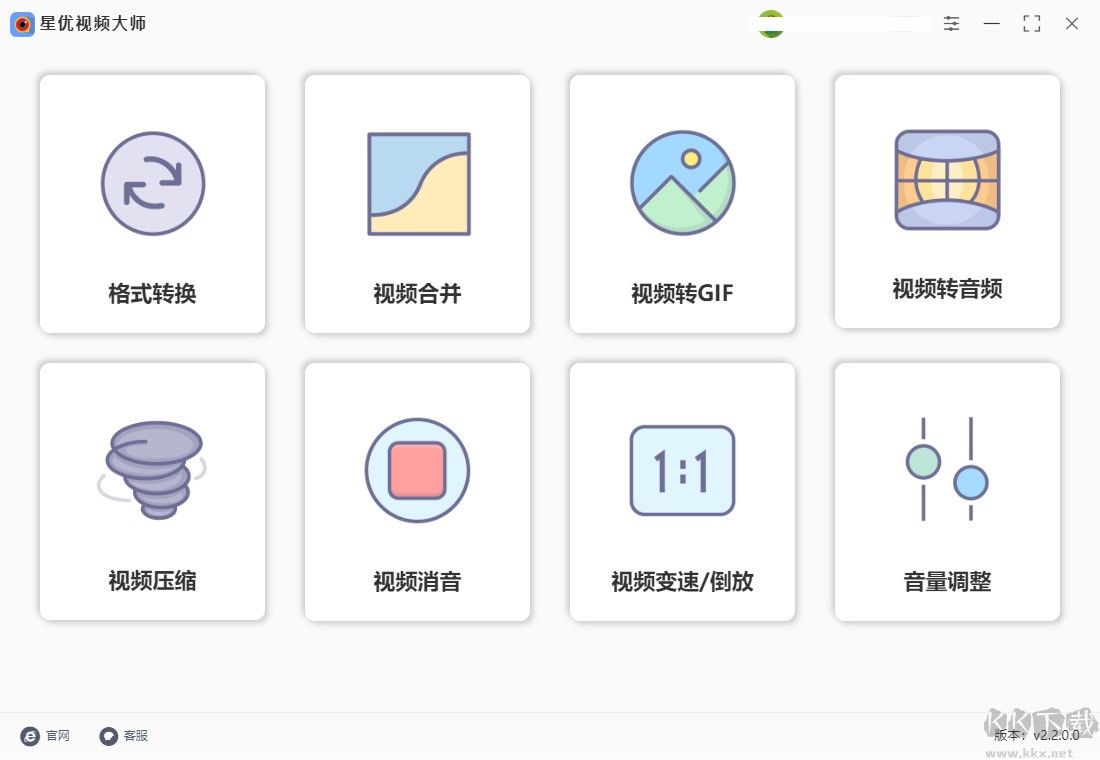Close the 星优视频大师 window

[1071, 24]
